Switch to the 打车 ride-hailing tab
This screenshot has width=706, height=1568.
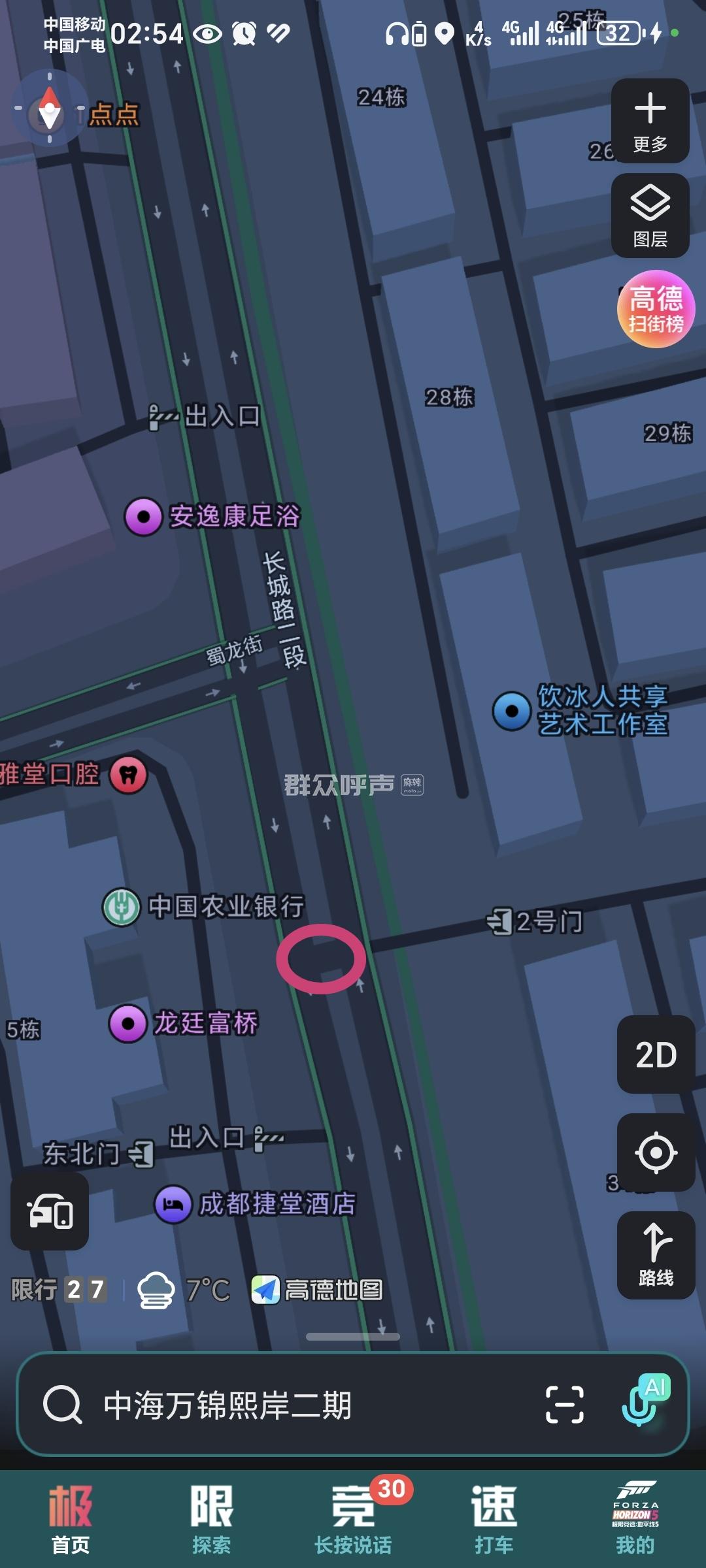(494, 1519)
